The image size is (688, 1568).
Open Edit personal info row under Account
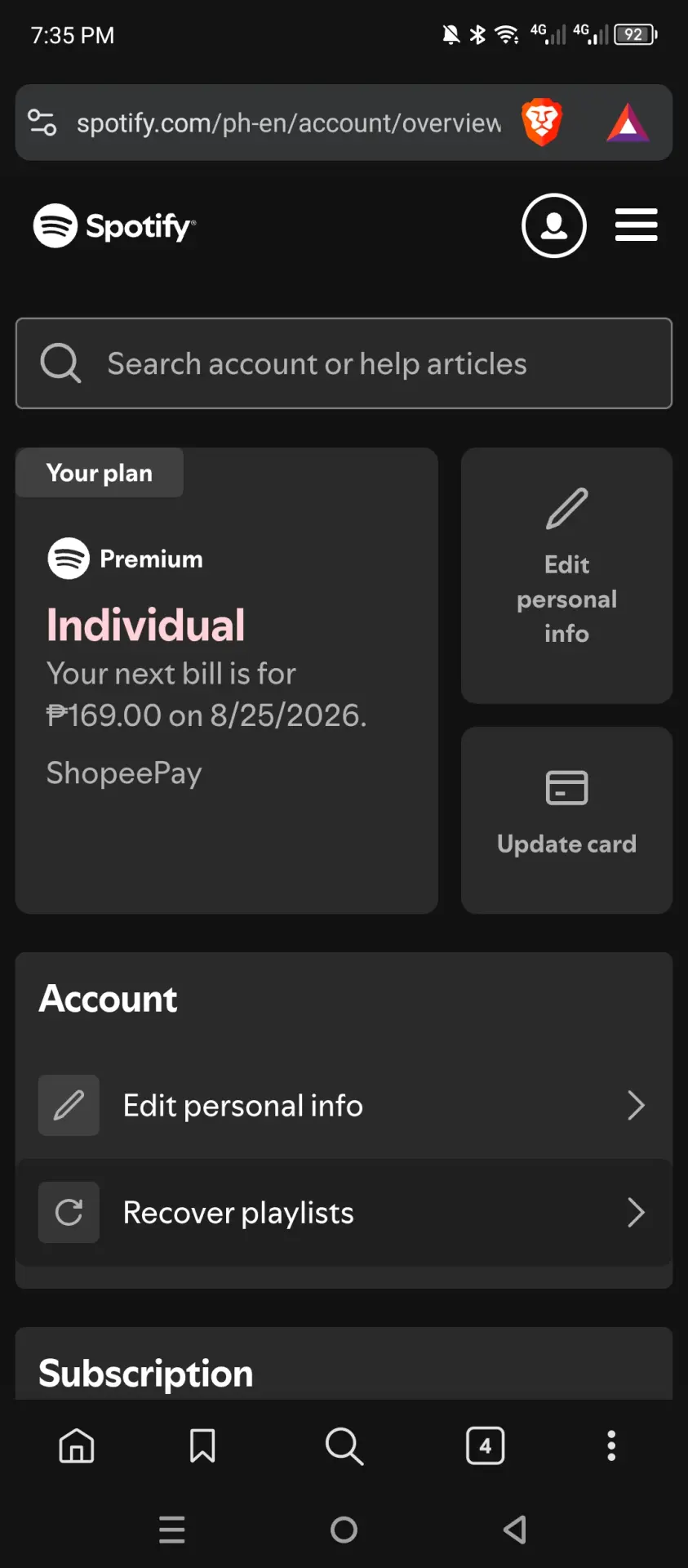tap(344, 1106)
